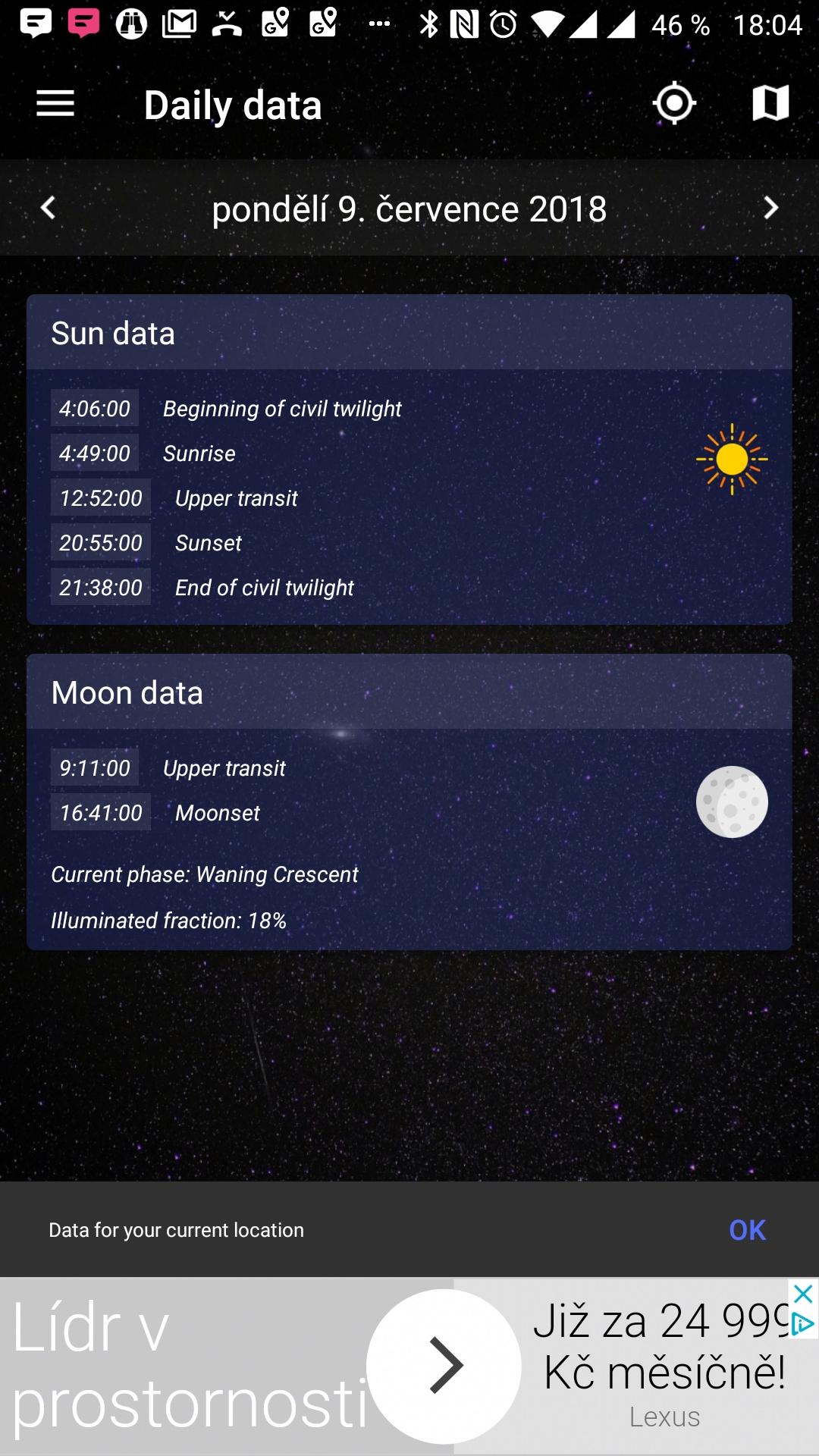This screenshot has height=1456, width=819.
Task: Open the hamburger navigation menu
Action: tap(55, 104)
